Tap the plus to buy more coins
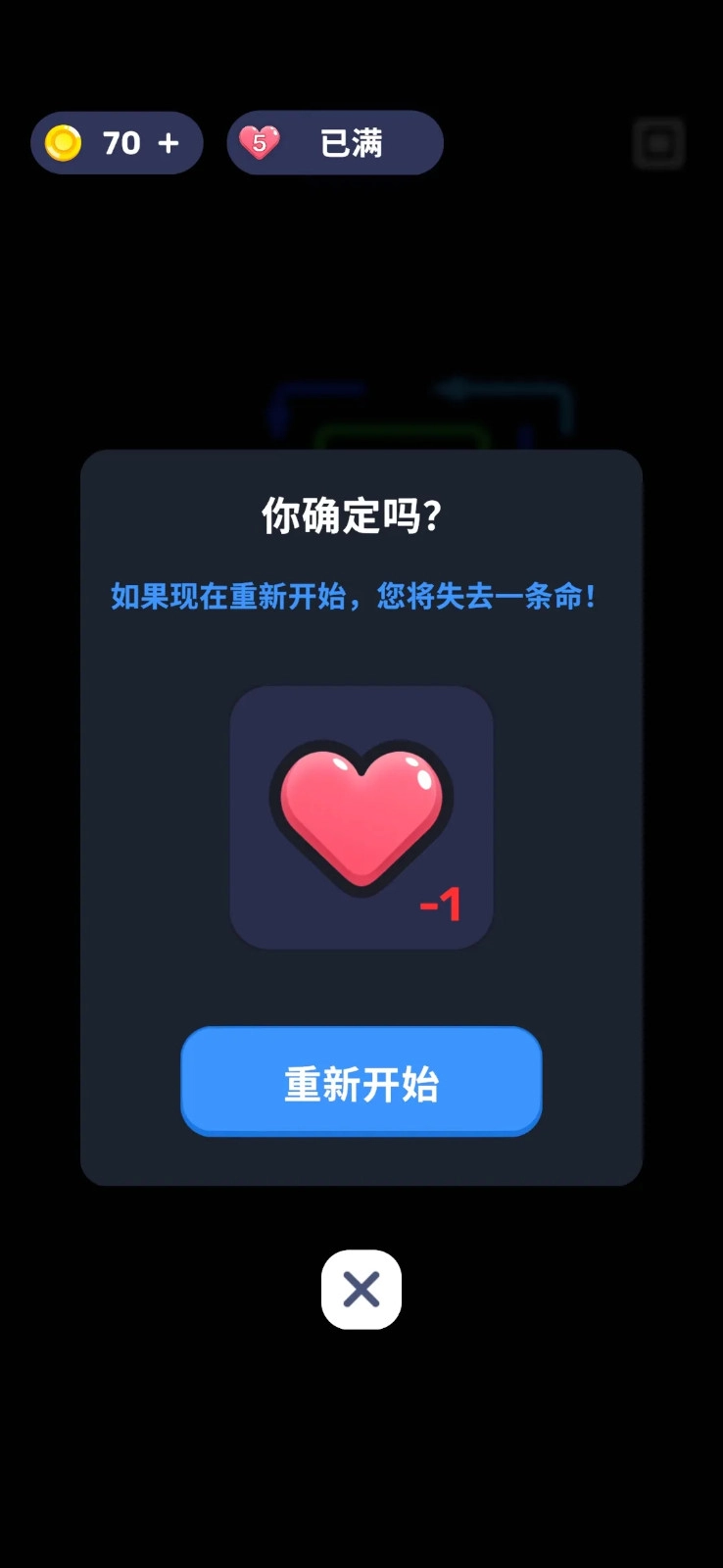The image size is (723, 1568). (x=169, y=142)
